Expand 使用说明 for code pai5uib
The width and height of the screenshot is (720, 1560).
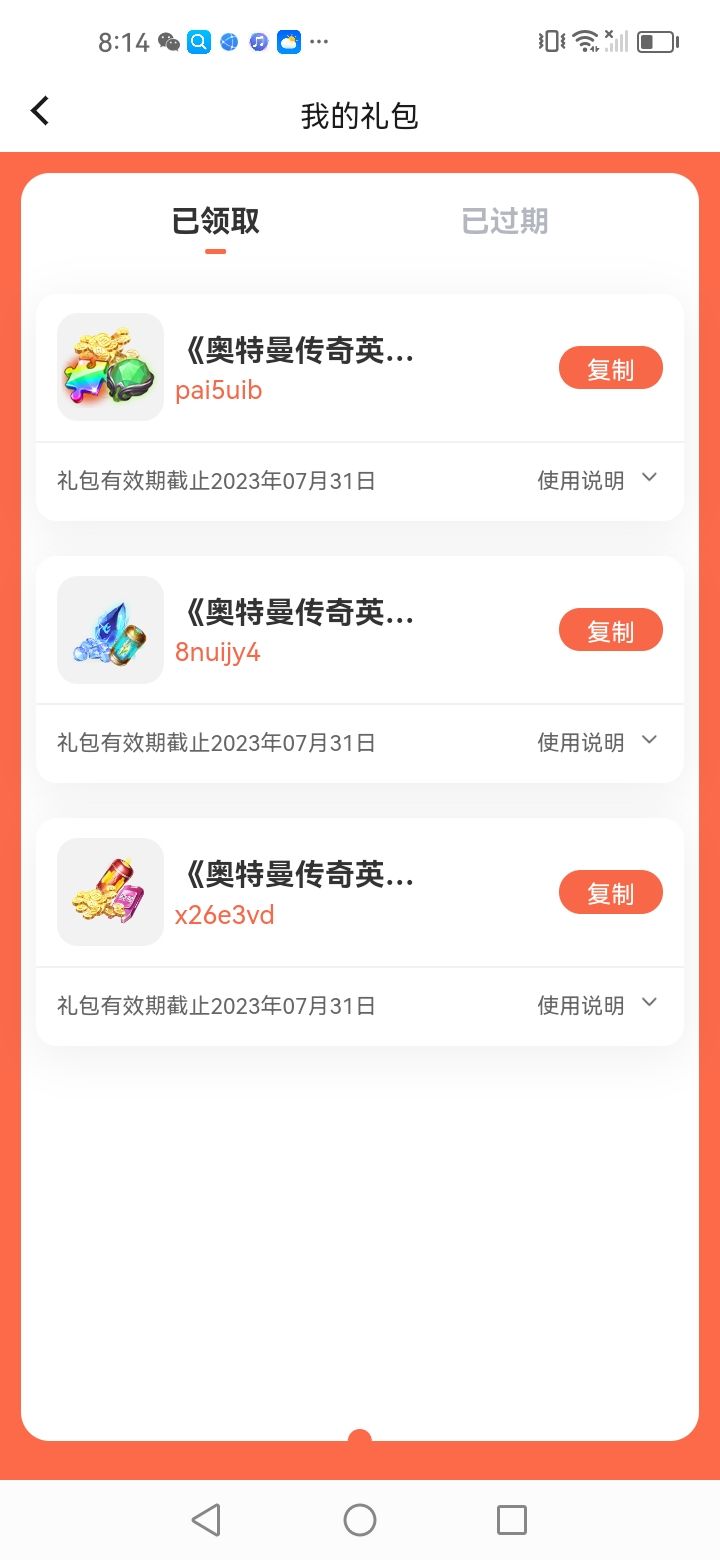click(597, 480)
